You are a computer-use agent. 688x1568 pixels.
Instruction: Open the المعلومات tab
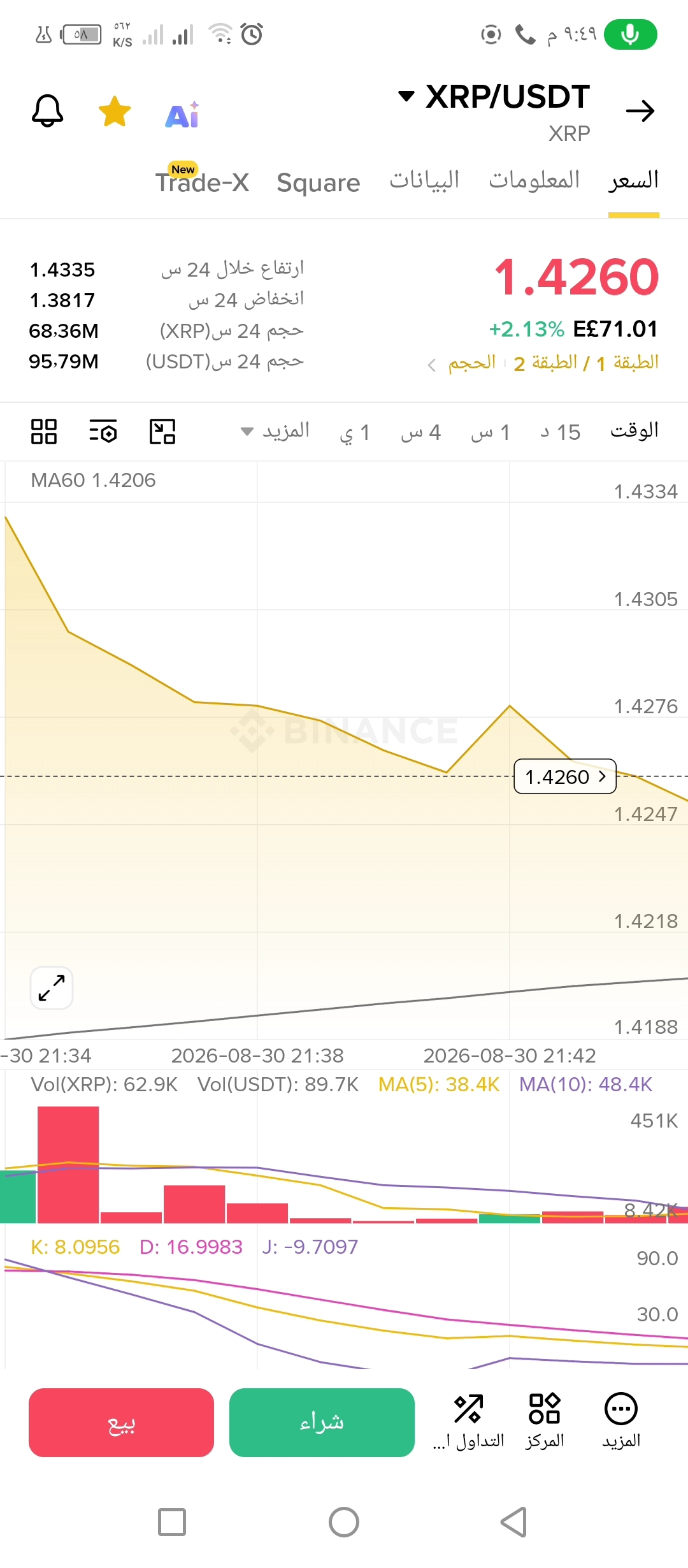point(534,180)
